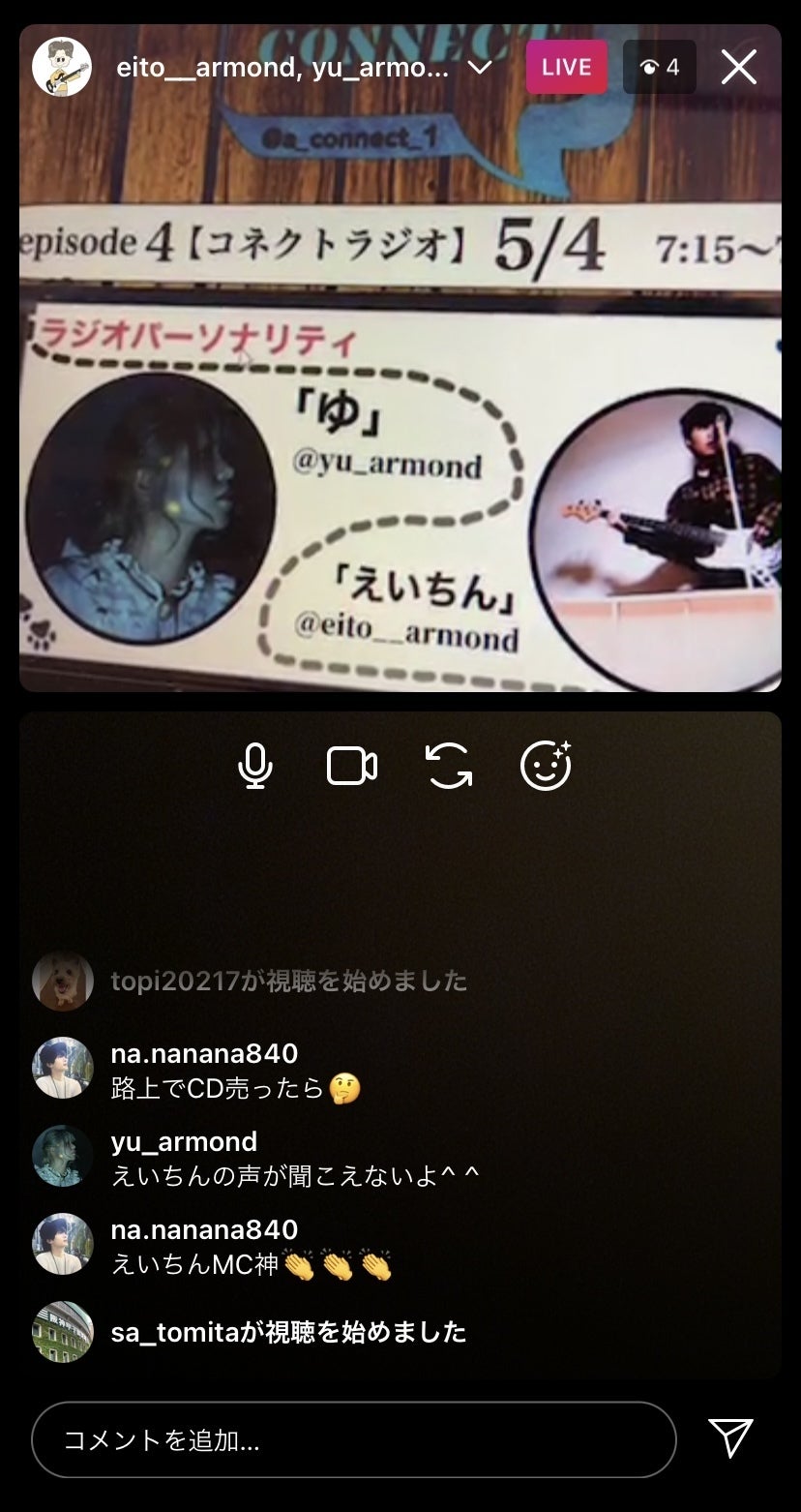Screen dimensions: 801x1512
Task: Tap the コメントを追加 comment field
Action: pos(353,1440)
